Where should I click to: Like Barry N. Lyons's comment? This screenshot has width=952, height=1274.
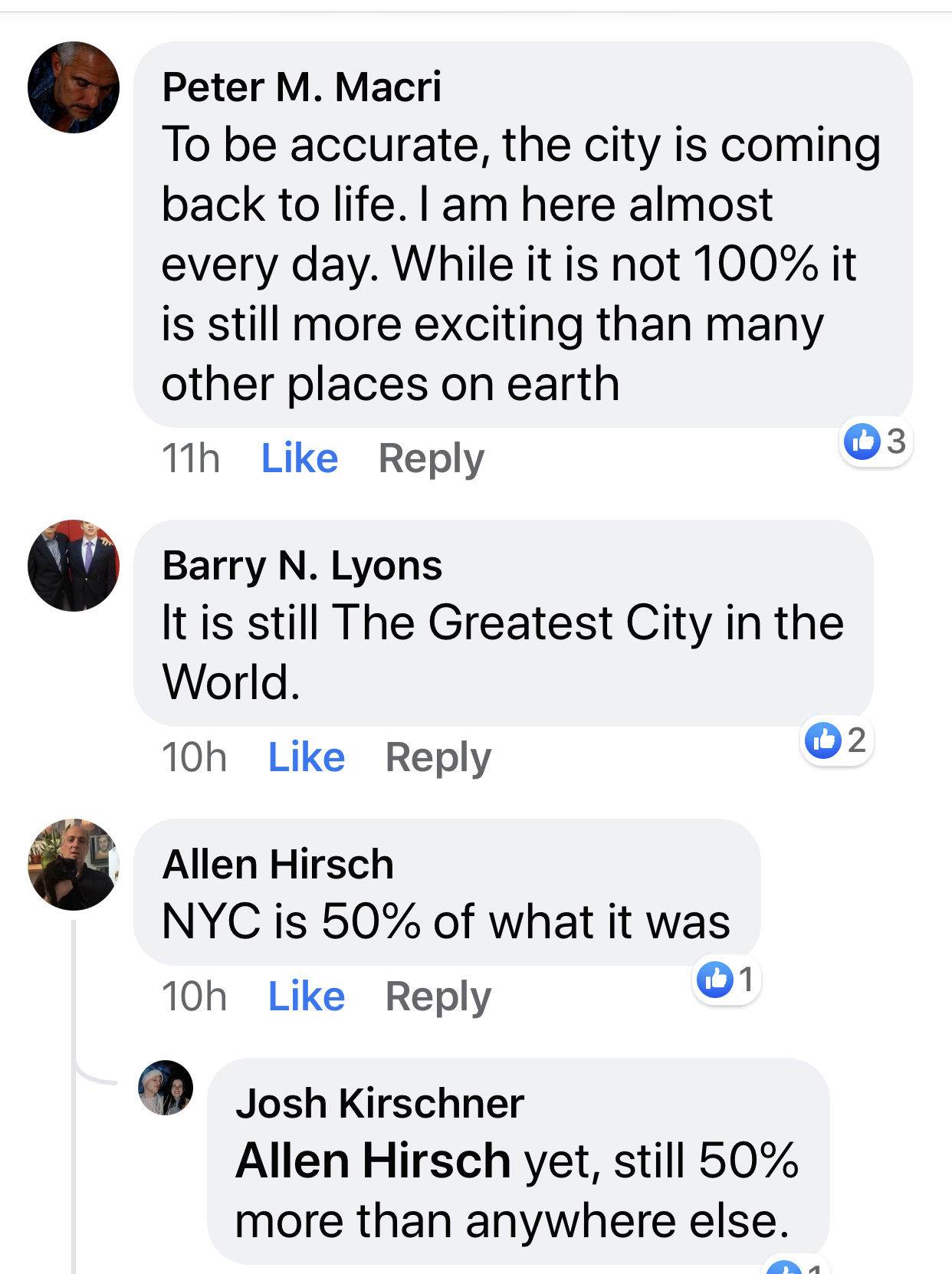(306, 757)
